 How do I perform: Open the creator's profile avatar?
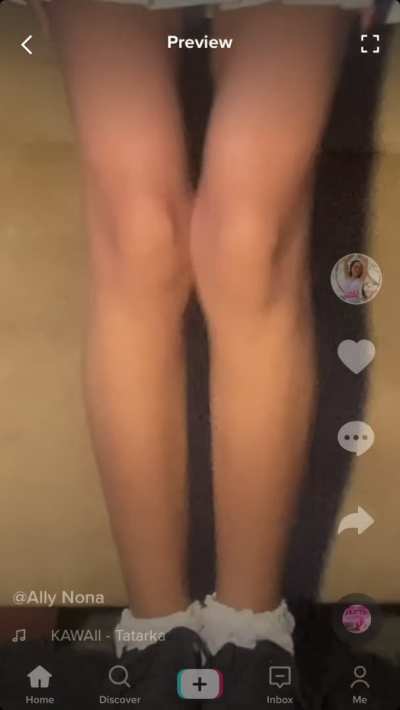[x=356, y=279]
